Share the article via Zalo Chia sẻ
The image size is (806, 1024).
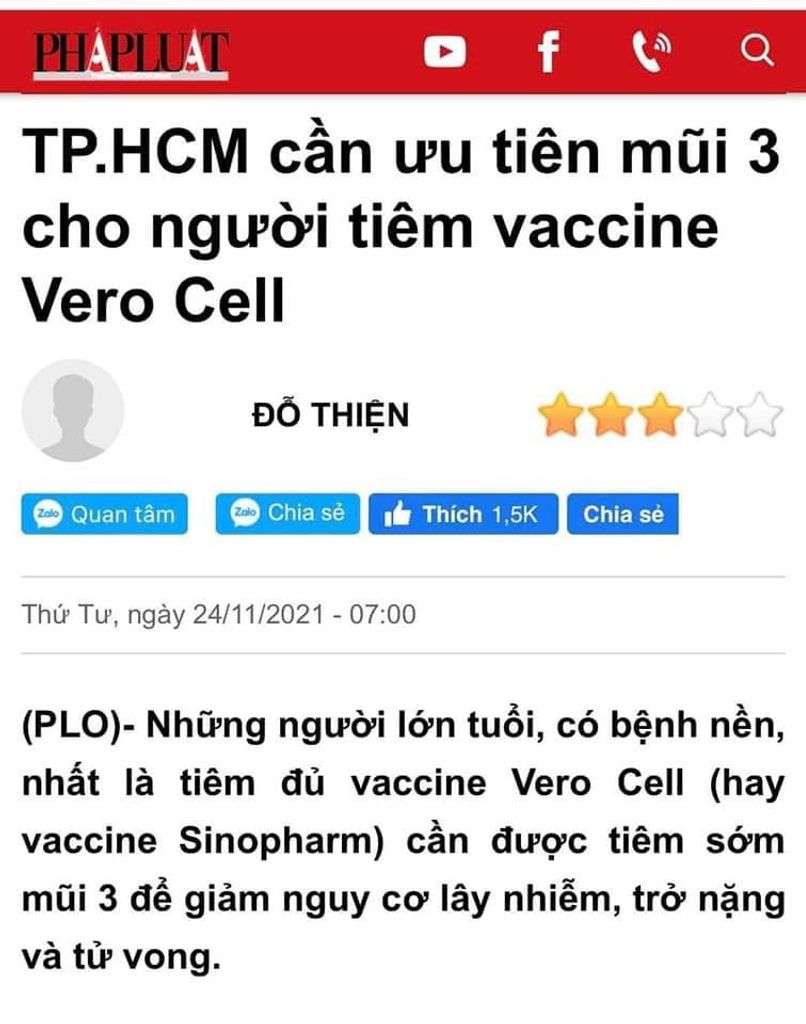[288, 513]
